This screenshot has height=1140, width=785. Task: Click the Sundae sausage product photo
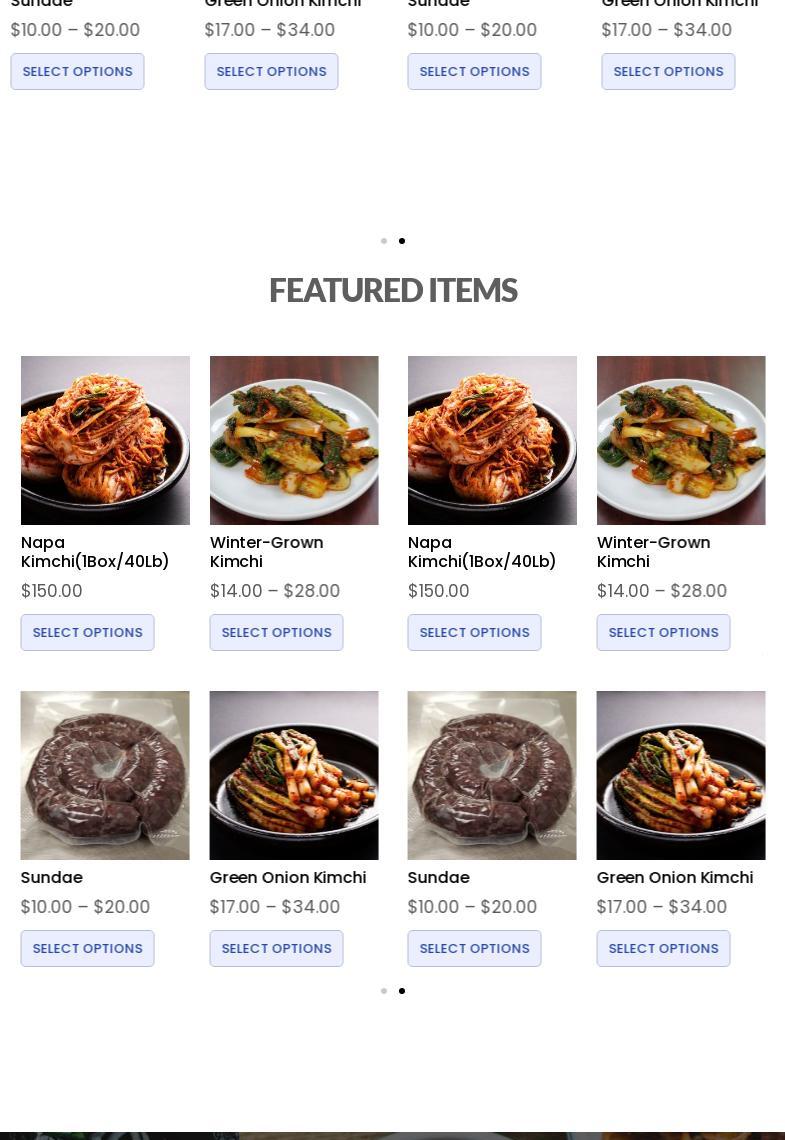(105, 775)
